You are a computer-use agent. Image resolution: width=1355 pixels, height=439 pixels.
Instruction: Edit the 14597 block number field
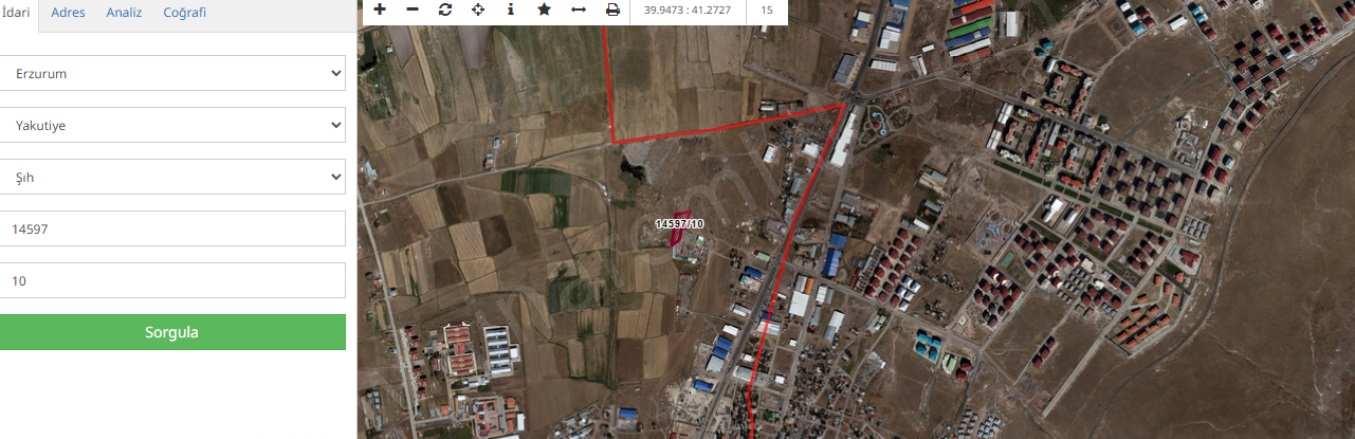[172, 229]
